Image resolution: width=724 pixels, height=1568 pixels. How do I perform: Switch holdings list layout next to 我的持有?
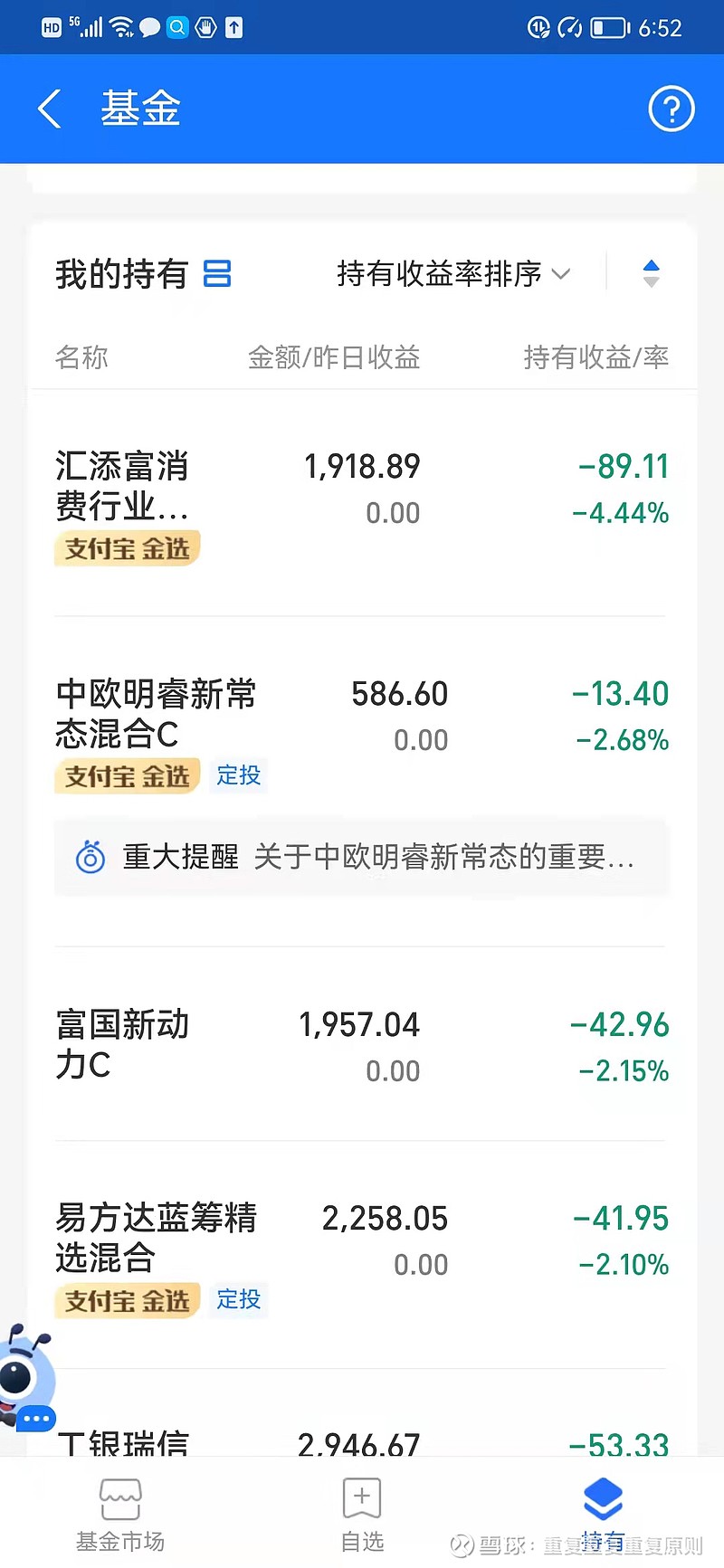[217, 273]
